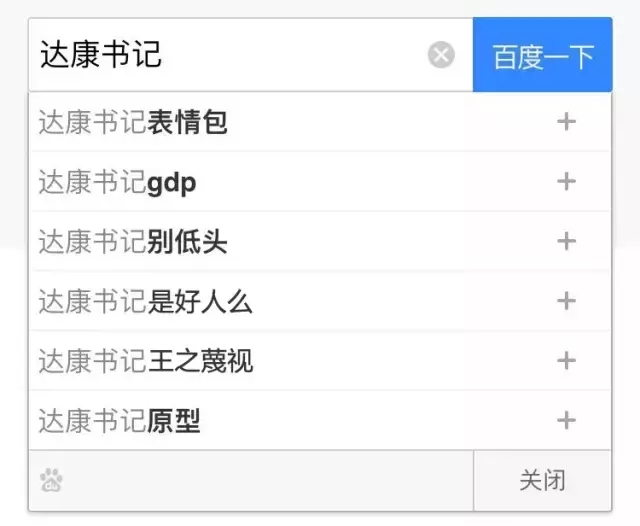640x526 pixels.
Task: Clear the search text with the X icon
Action: 441,55
